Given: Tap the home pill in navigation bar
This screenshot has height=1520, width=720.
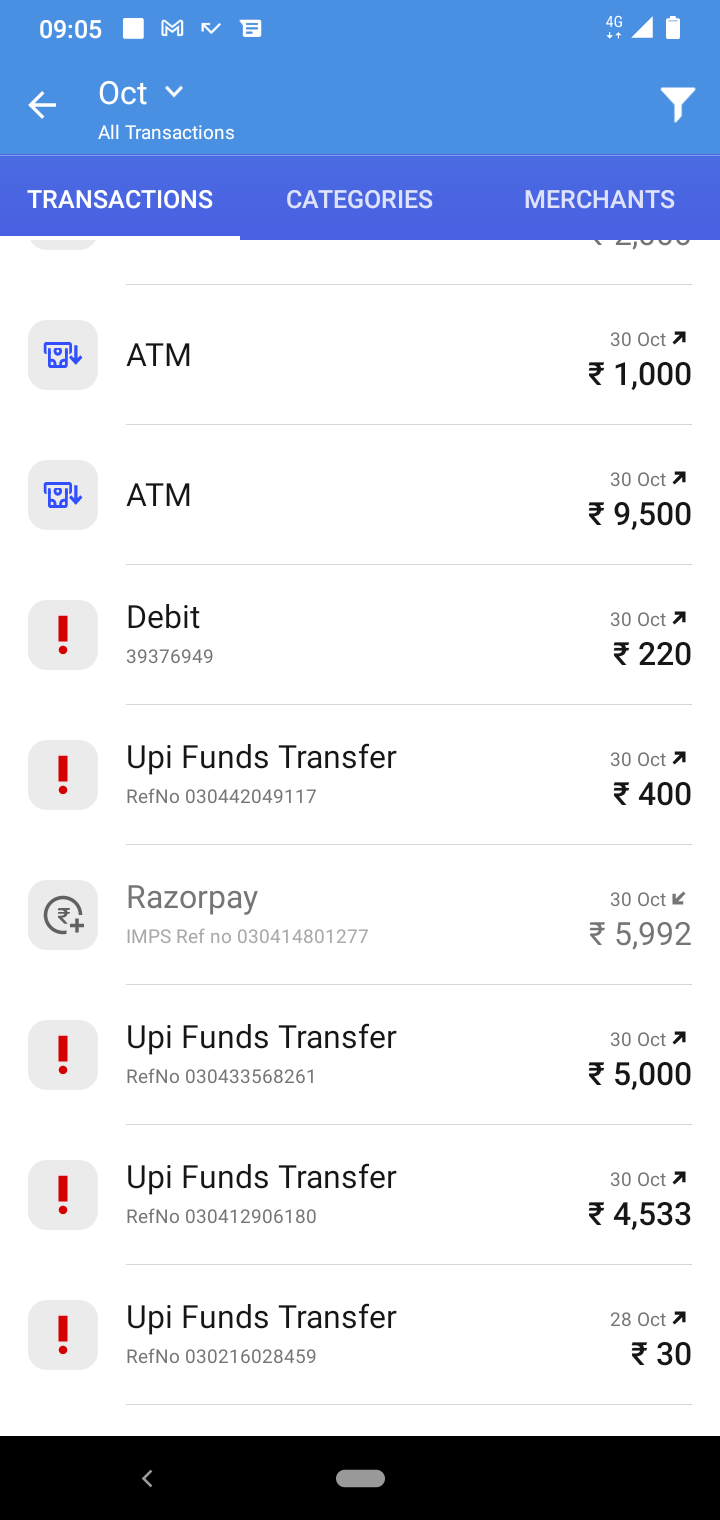Looking at the screenshot, I should [x=361, y=1478].
